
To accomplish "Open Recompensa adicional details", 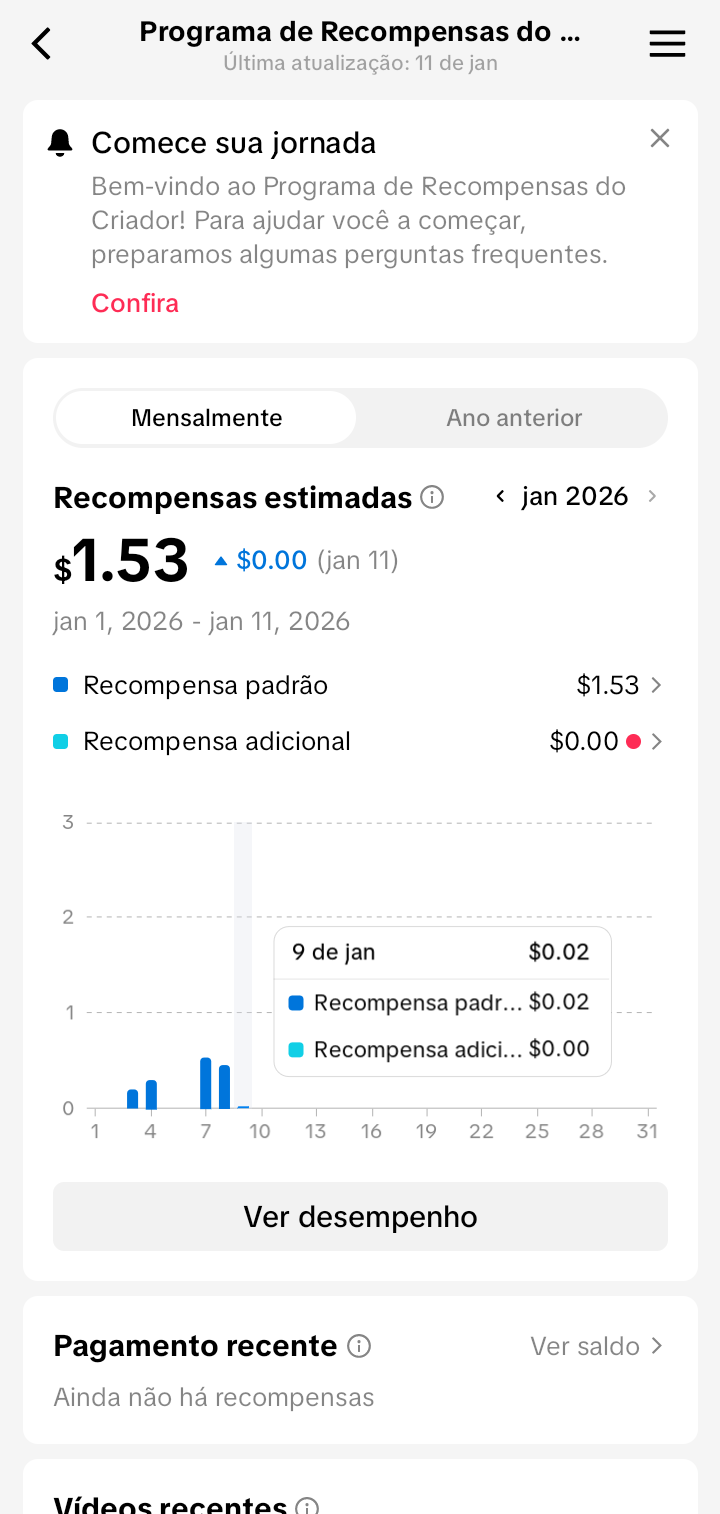I will pyautogui.click(x=656, y=742).
